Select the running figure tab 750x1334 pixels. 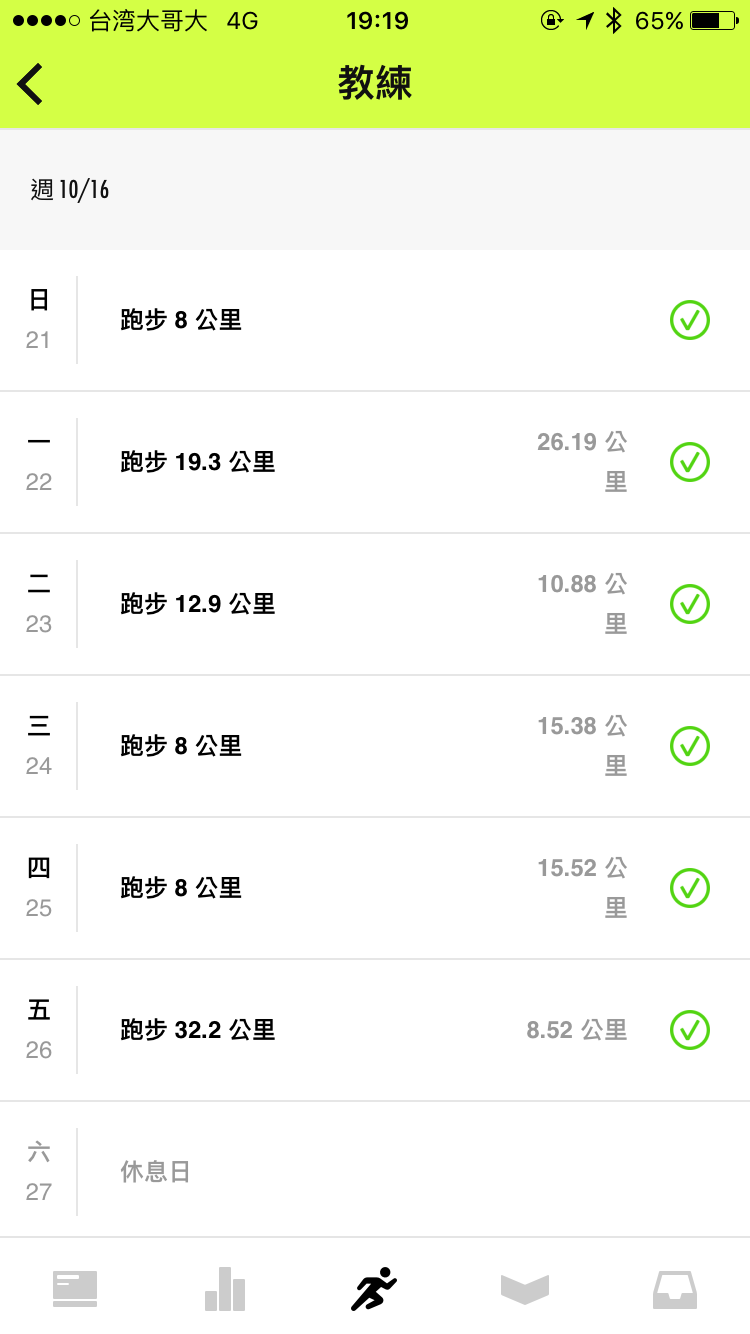[x=374, y=1288]
